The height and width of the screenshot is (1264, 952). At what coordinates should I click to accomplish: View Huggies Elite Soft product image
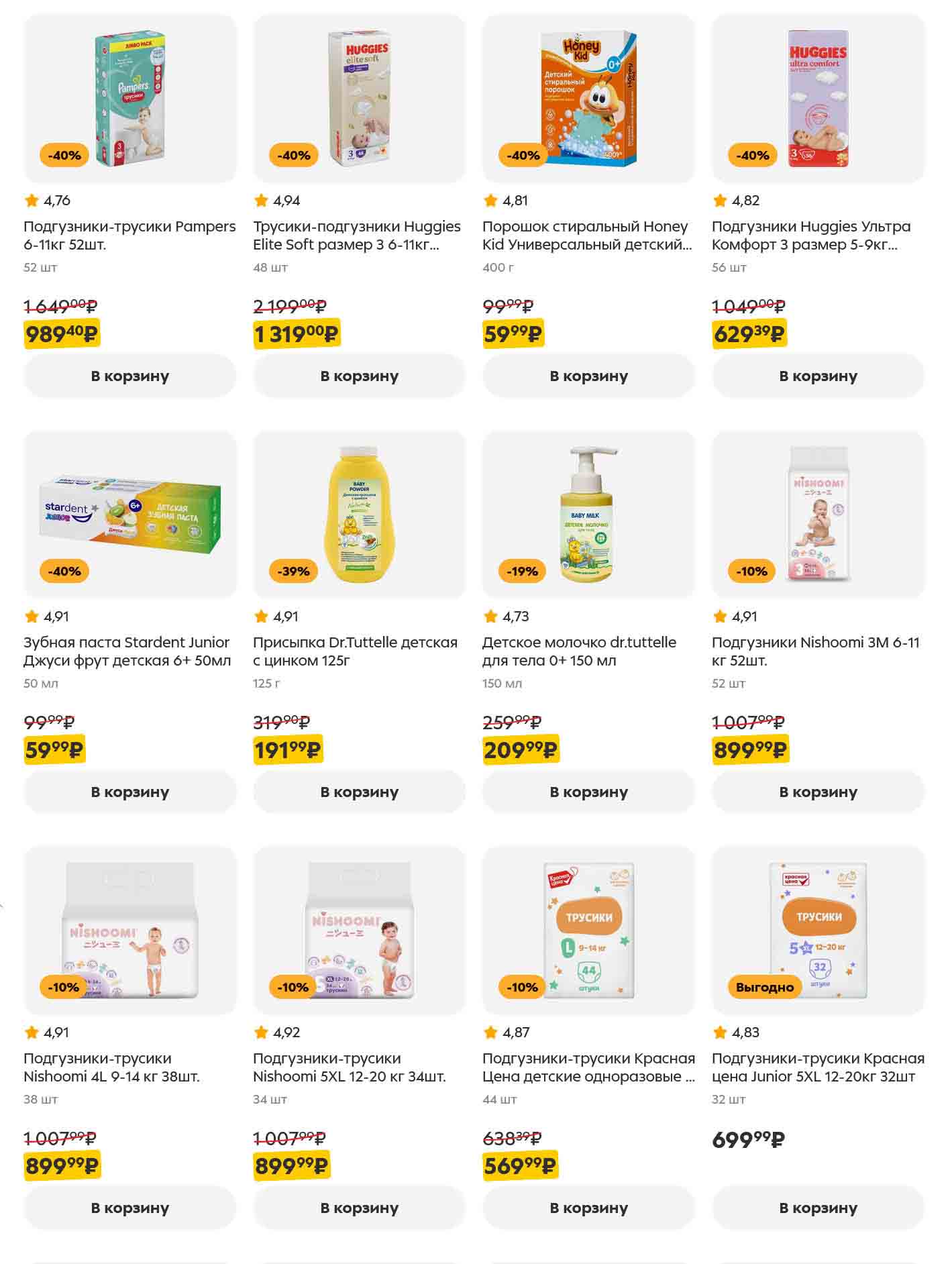click(x=359, y=99)
